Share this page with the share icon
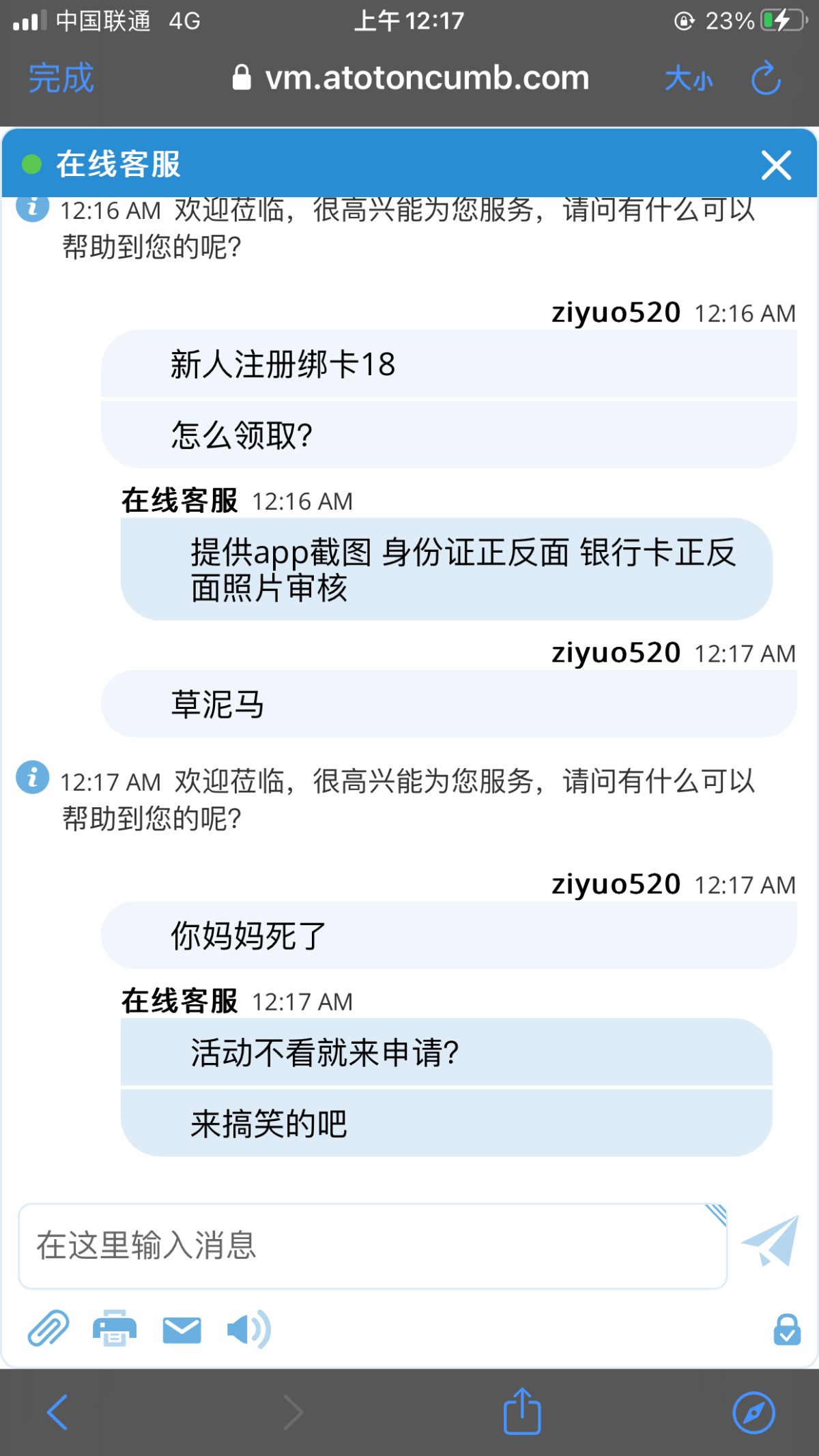The width and height of the screenshot is (819, 1456). (522, 1412)
